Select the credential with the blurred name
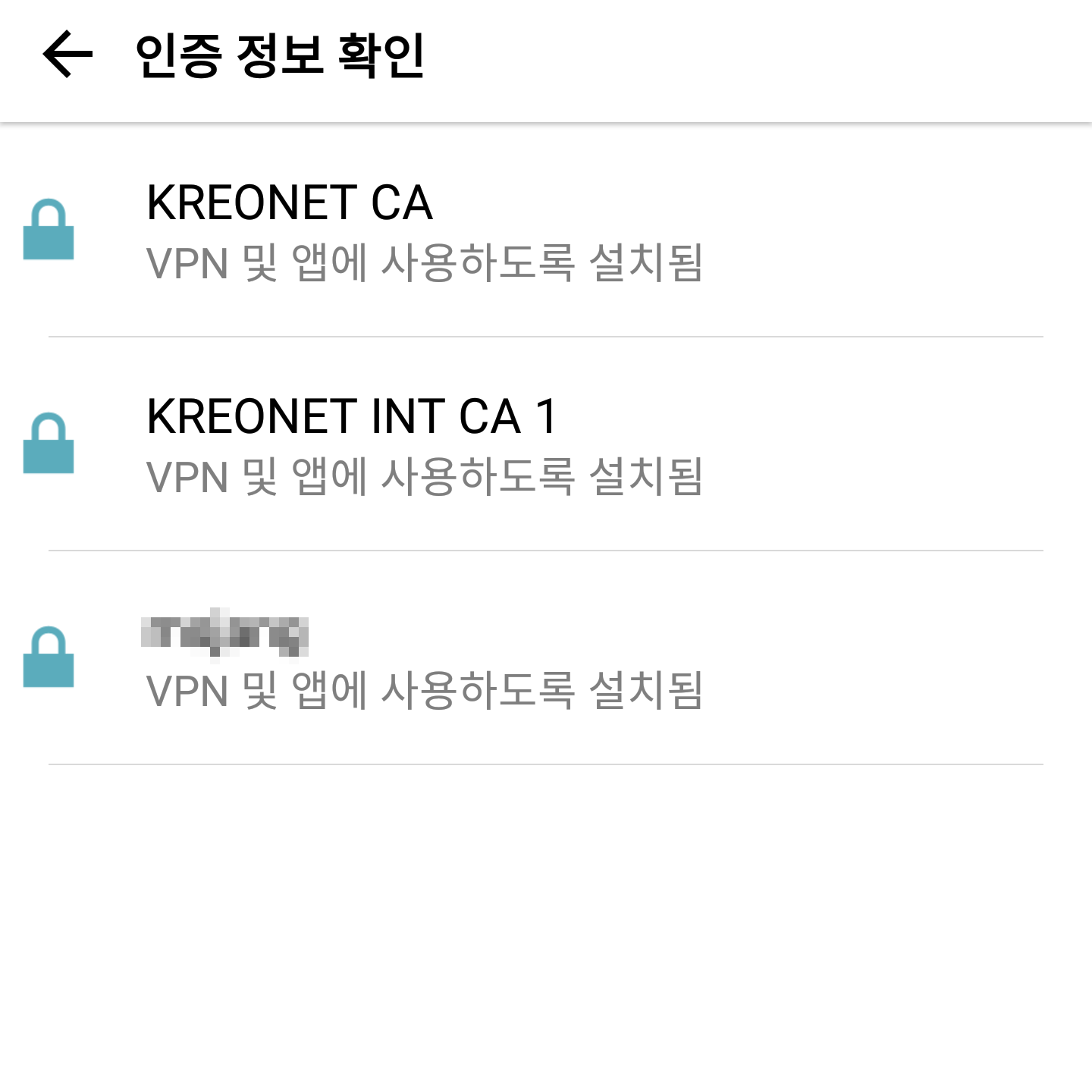Image resolution: width=1092 pixels, height=1092 pixels. [425, 659]
